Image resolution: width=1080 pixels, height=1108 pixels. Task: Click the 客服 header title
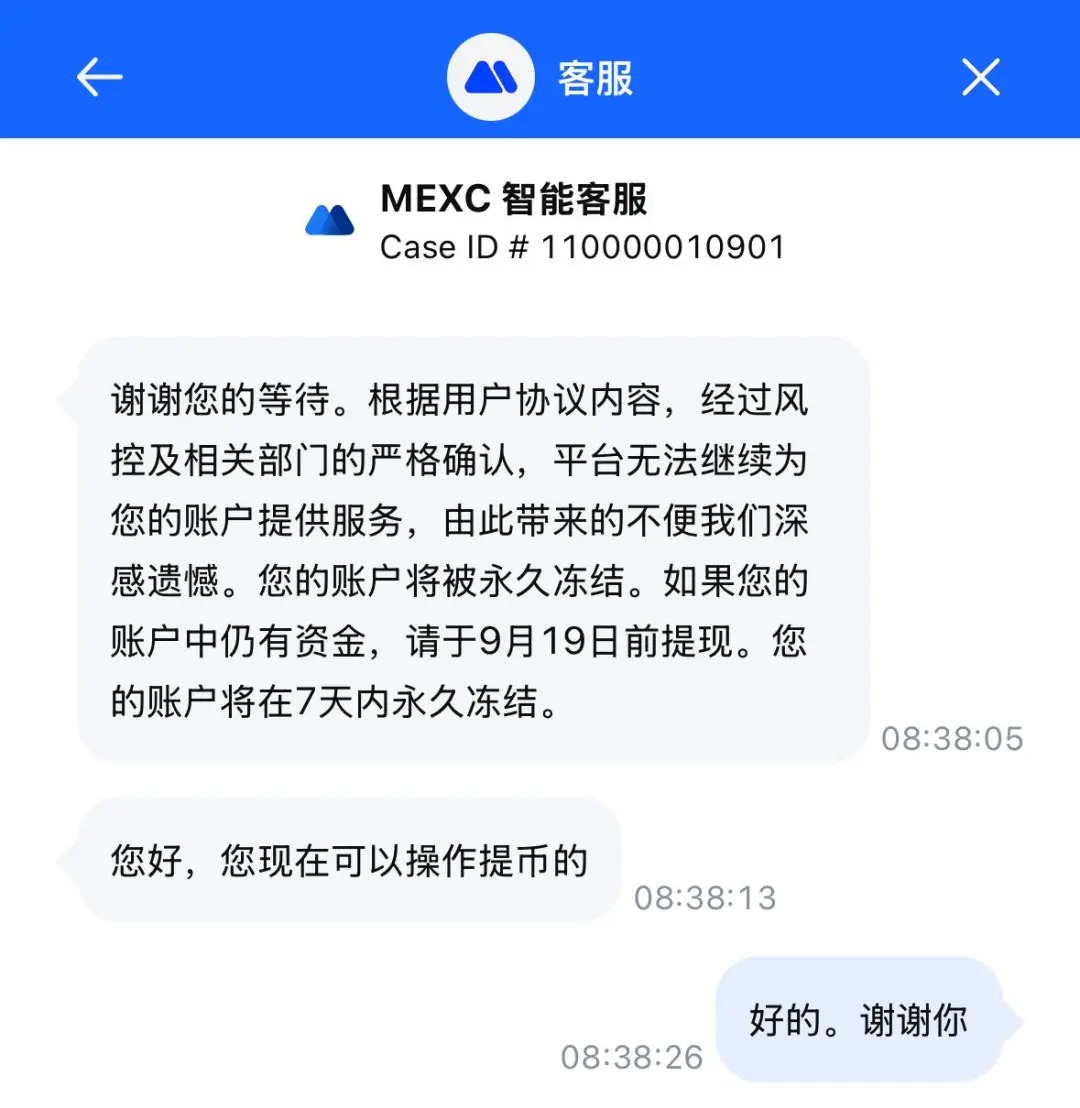click(594, 77)
